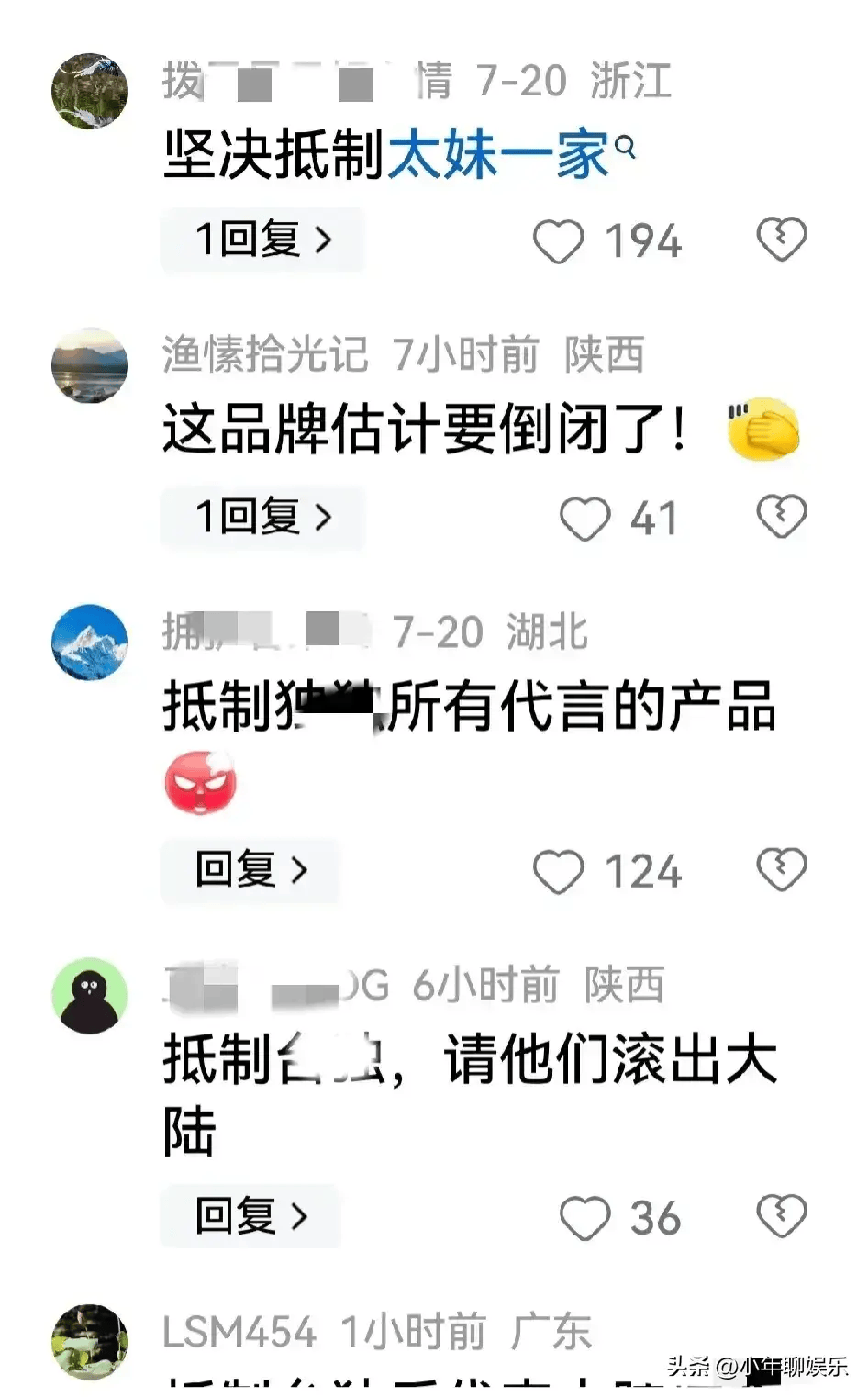Reply to the 请他们滚出大陆 comment

click(250, 1216)
